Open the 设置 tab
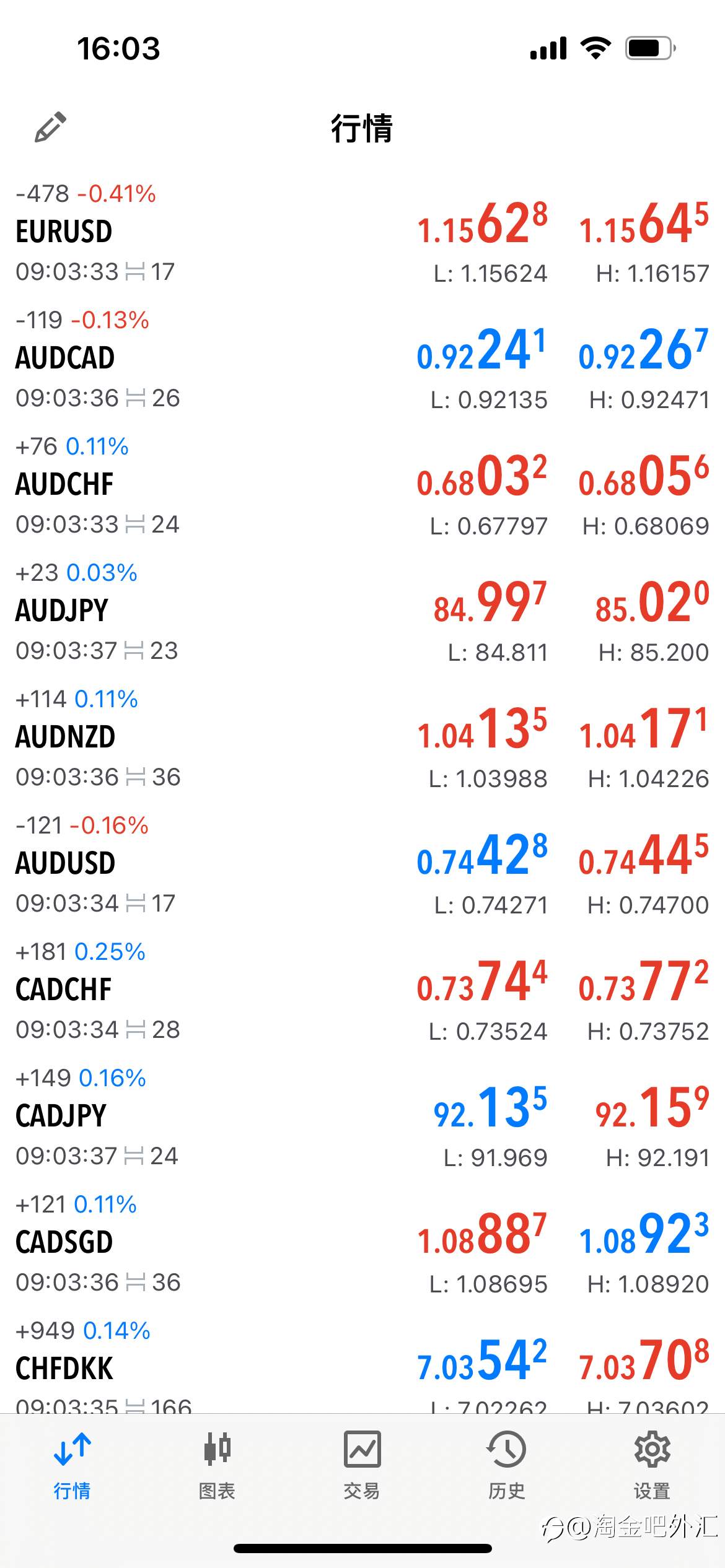 [652, 1465]
